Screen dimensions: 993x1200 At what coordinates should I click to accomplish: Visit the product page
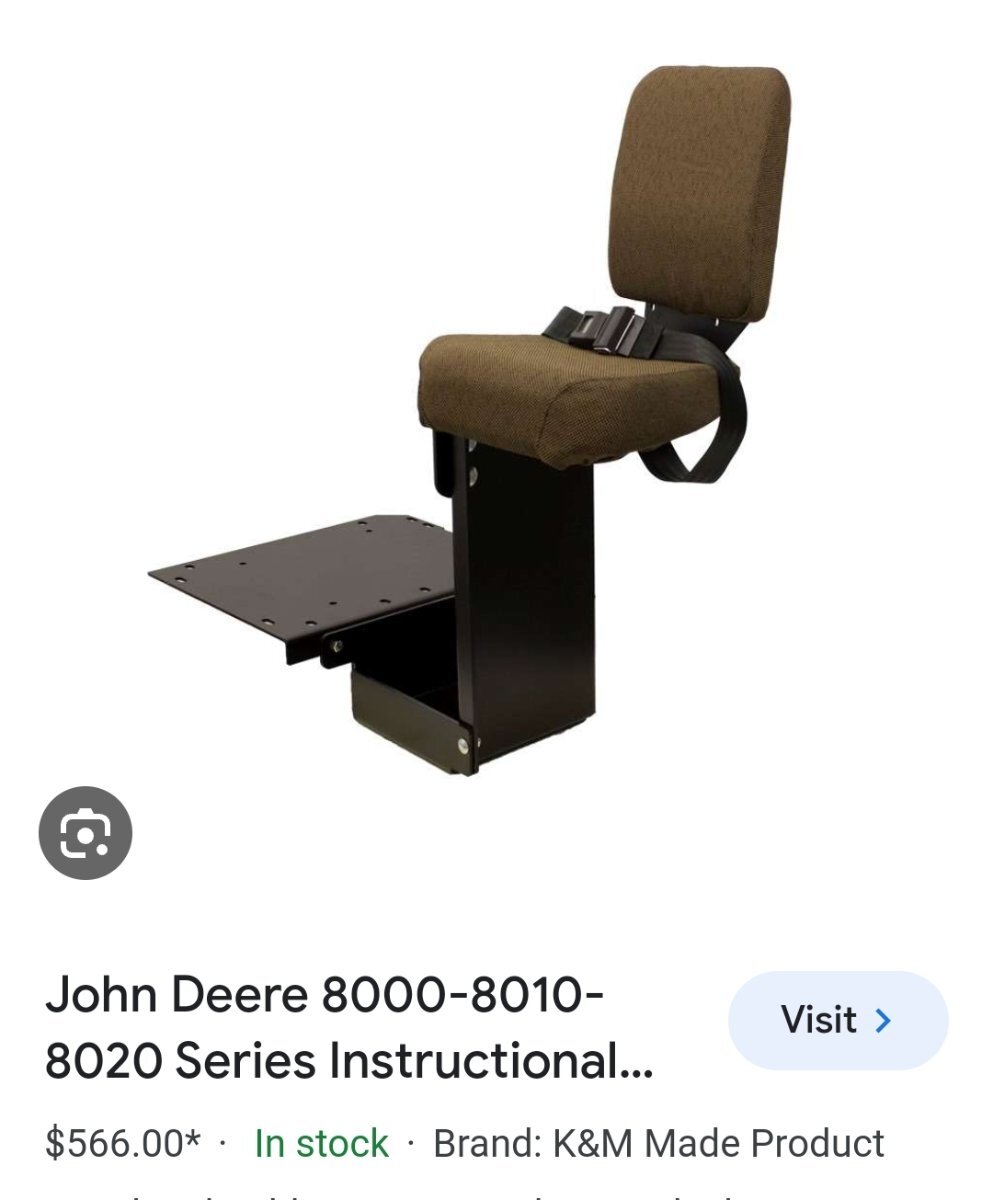(x=837, y=1020)
